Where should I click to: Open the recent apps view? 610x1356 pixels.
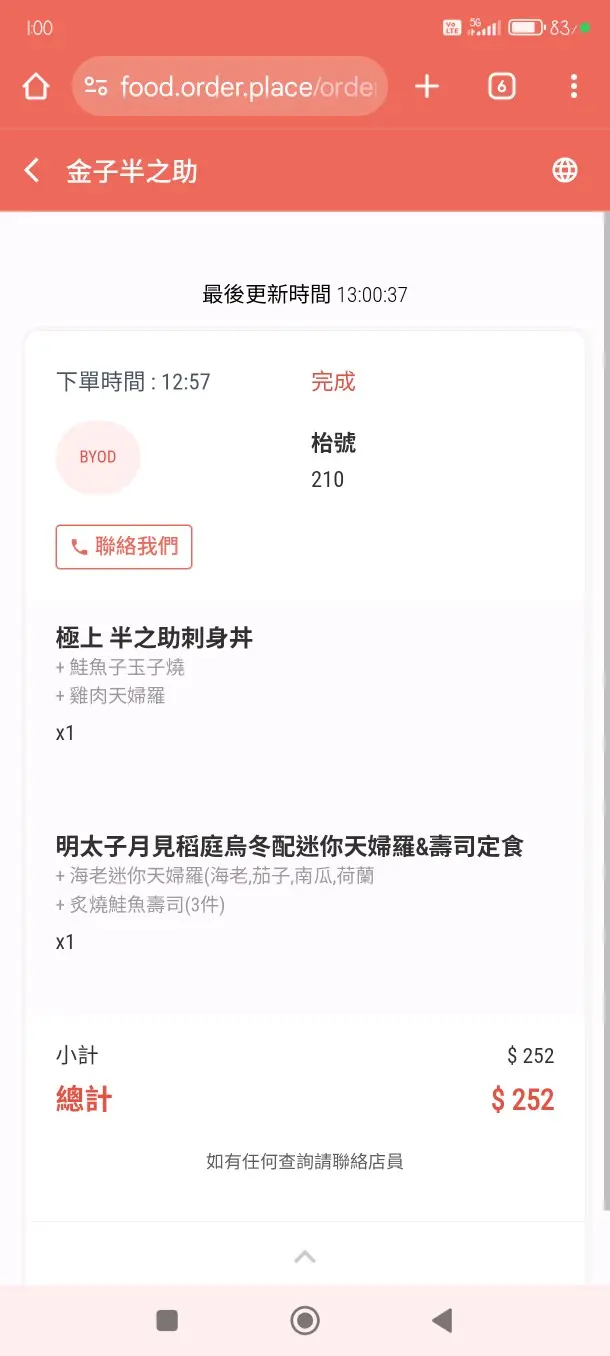point(167,1321)
